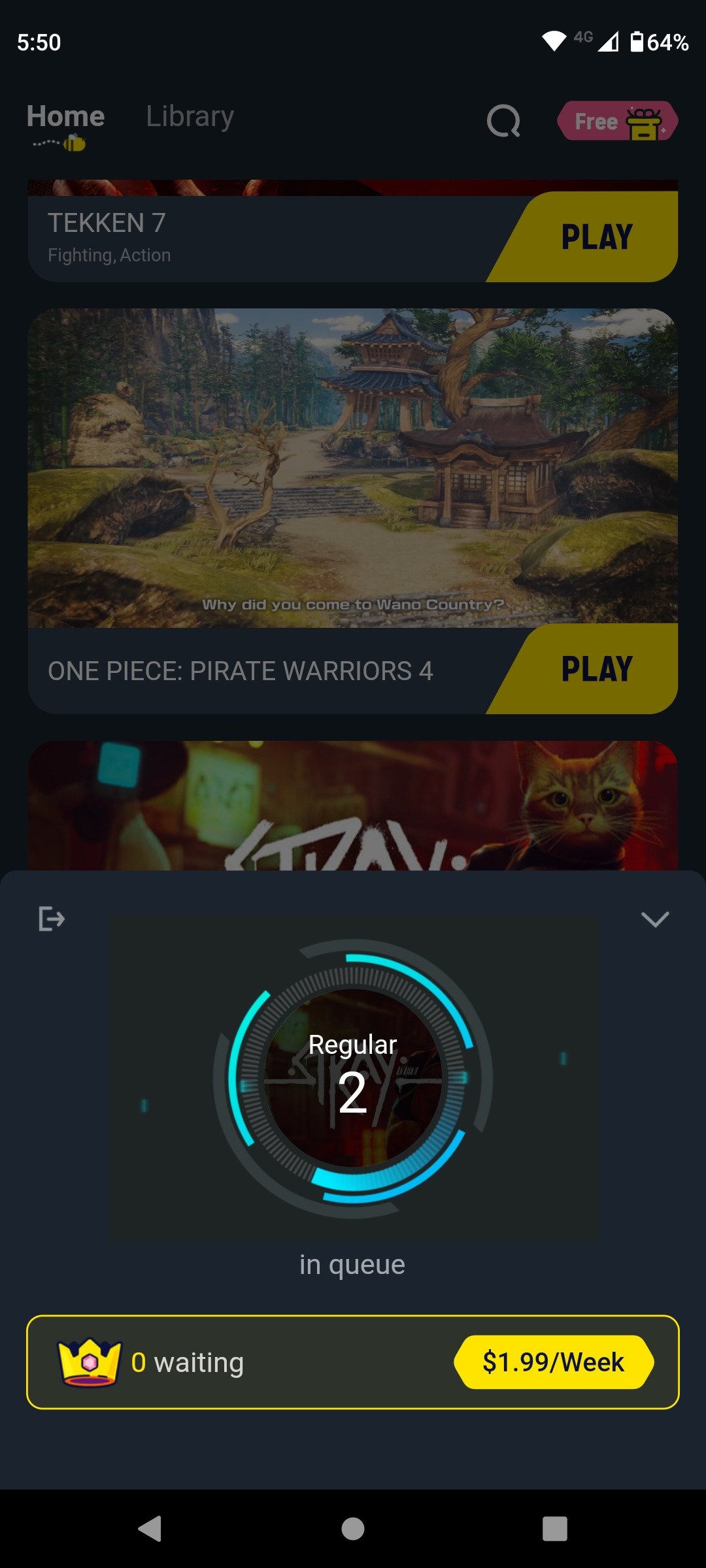Open the search icon
Viewport: 706px width, 1568px height.
pos(503,122)
